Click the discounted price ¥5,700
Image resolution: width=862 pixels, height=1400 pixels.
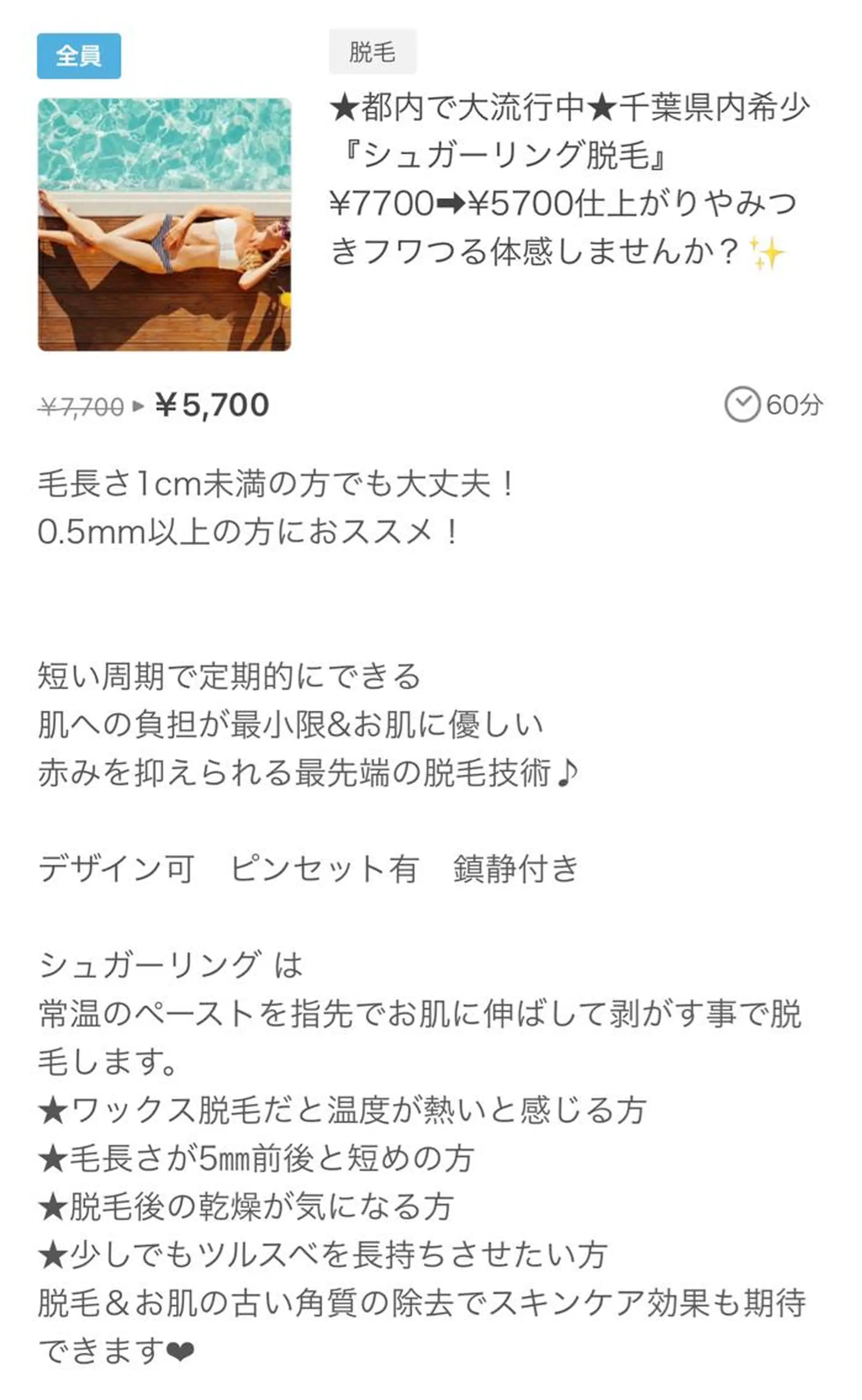point(211,405)
